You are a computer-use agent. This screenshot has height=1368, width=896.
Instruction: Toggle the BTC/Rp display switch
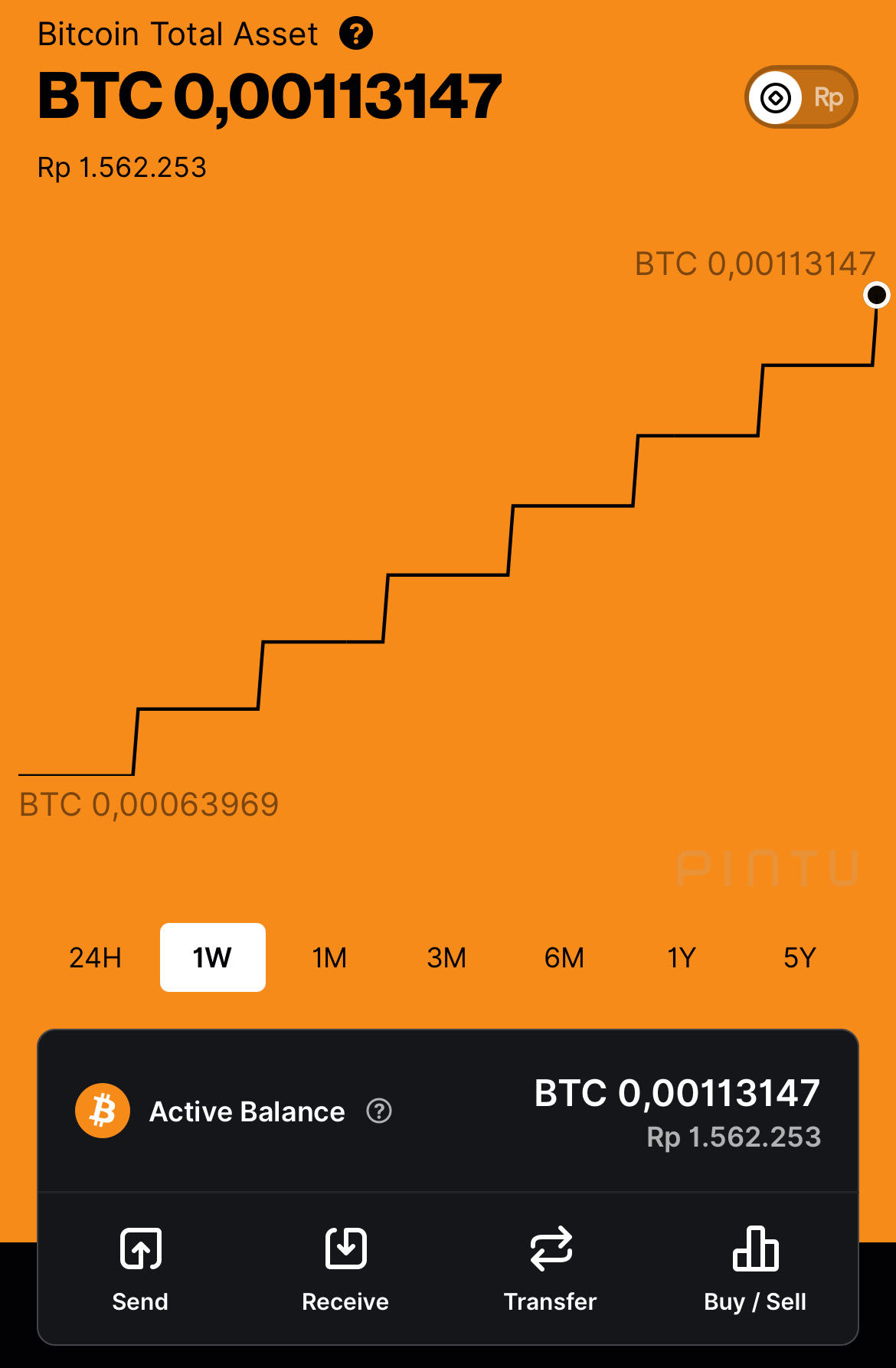(x=800, y=97)
